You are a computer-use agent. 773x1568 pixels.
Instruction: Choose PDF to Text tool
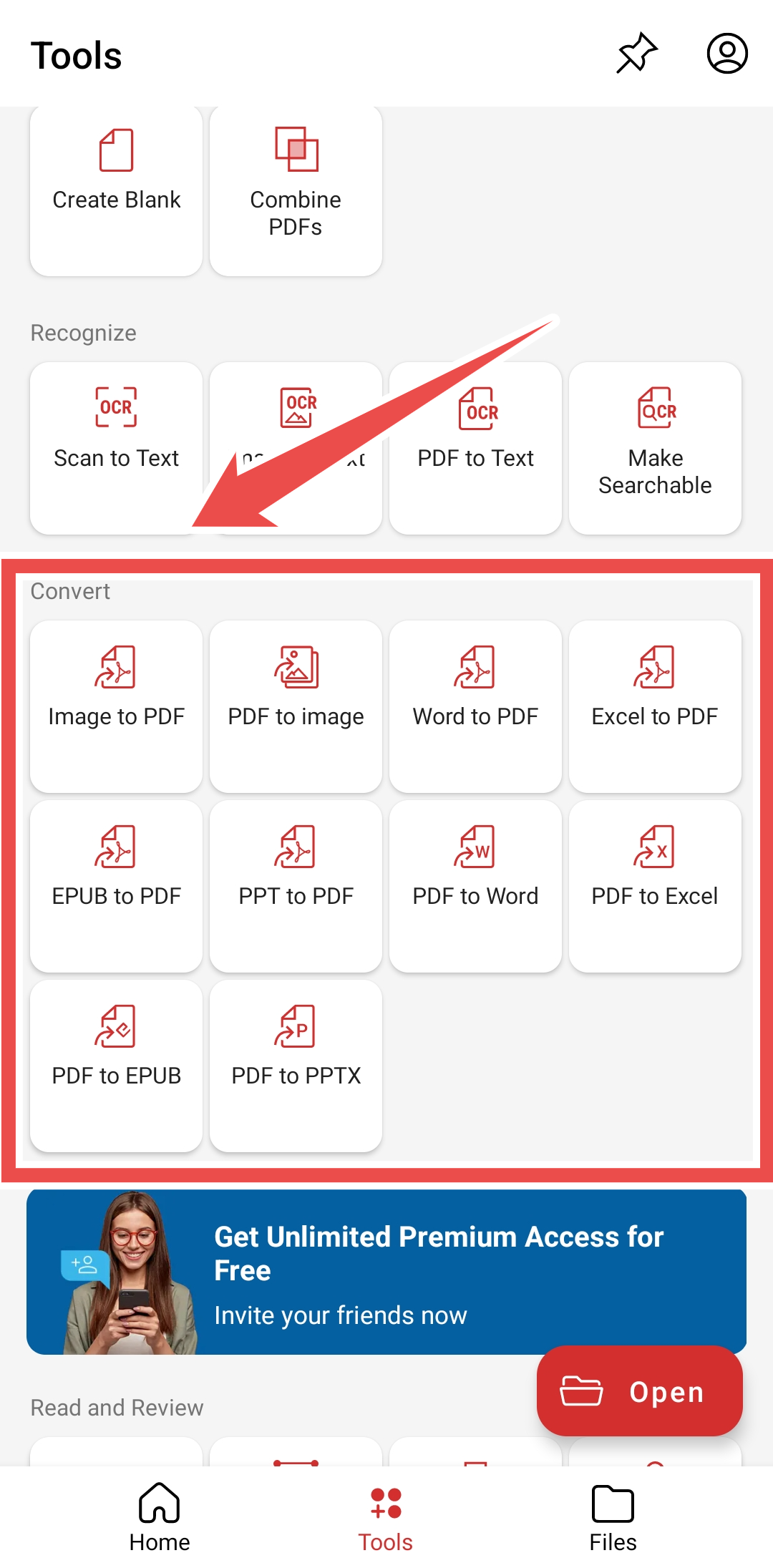click(475, 447)
